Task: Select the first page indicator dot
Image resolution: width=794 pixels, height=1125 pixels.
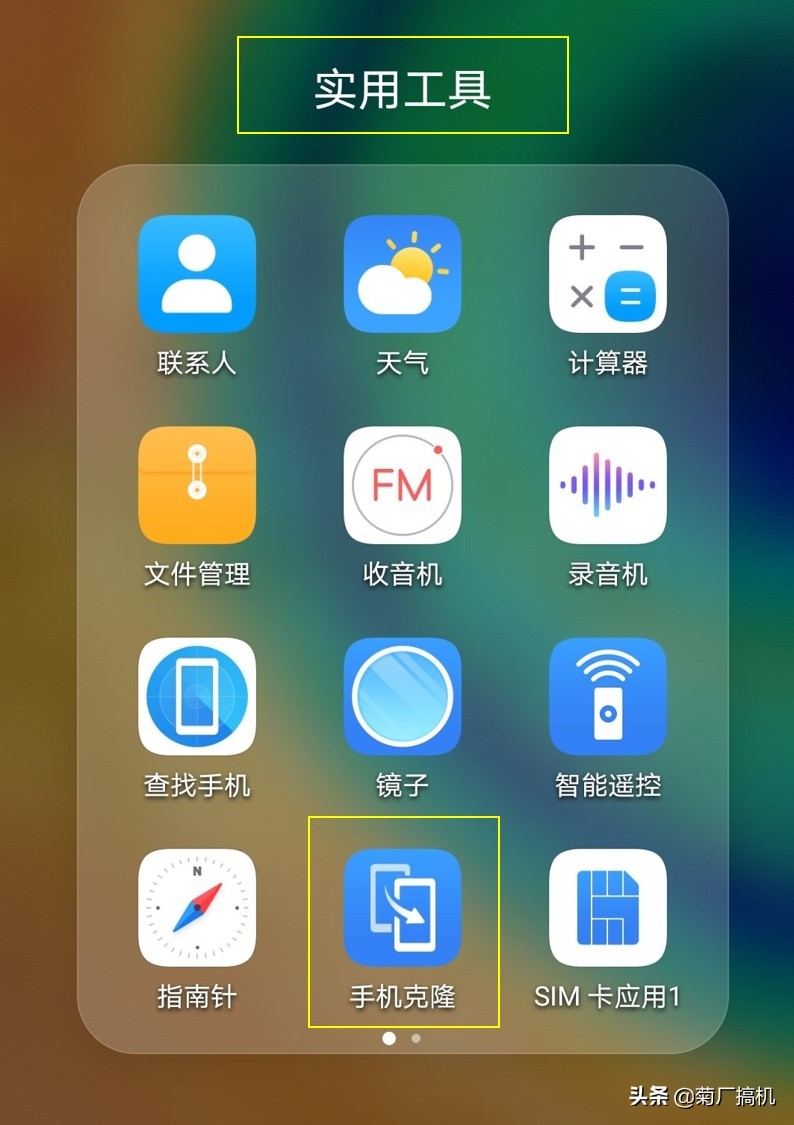Action: coord(388,1039)
